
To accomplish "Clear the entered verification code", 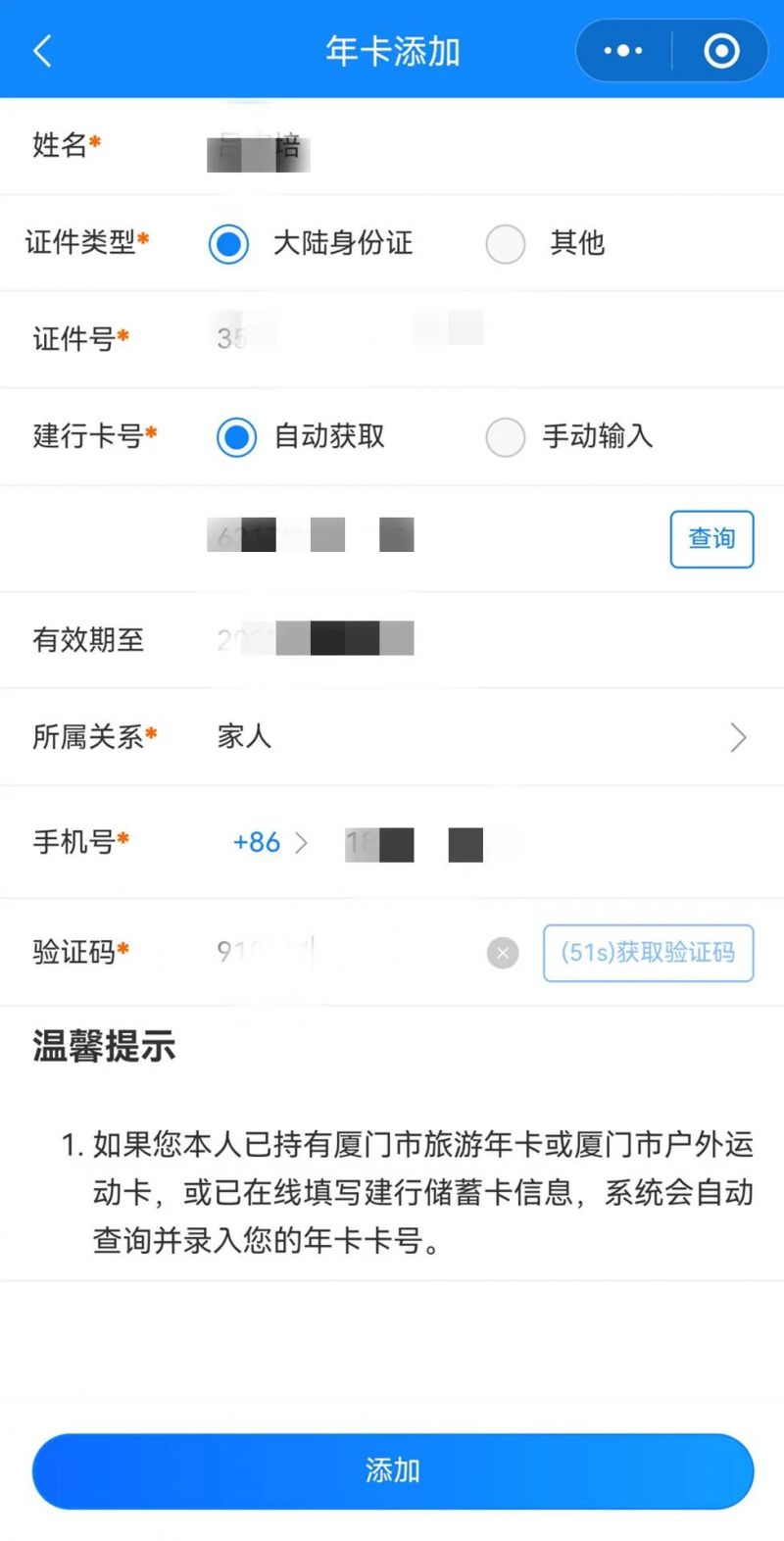I will [503, 953].
